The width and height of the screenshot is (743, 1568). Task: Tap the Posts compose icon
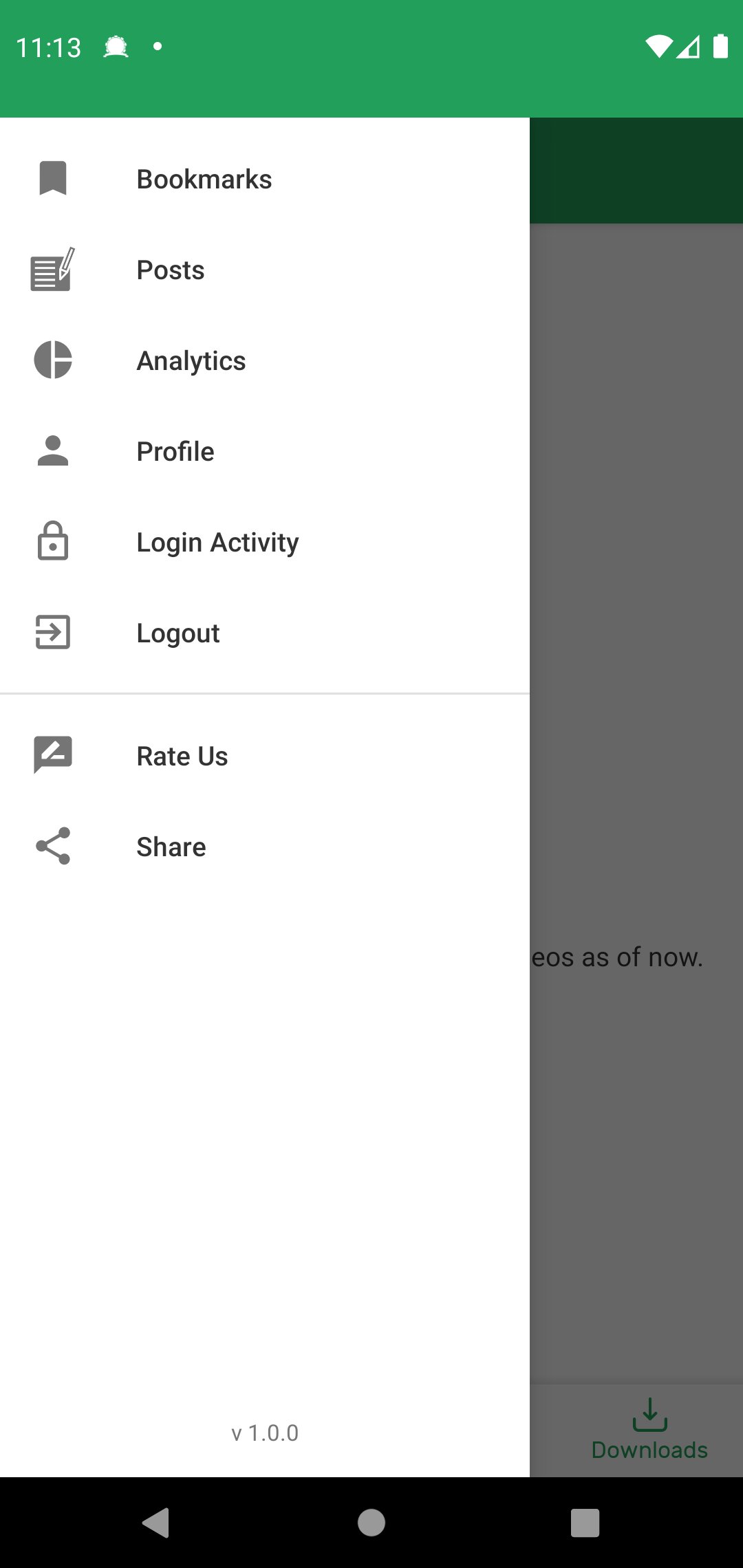click(x=52, y=269)
